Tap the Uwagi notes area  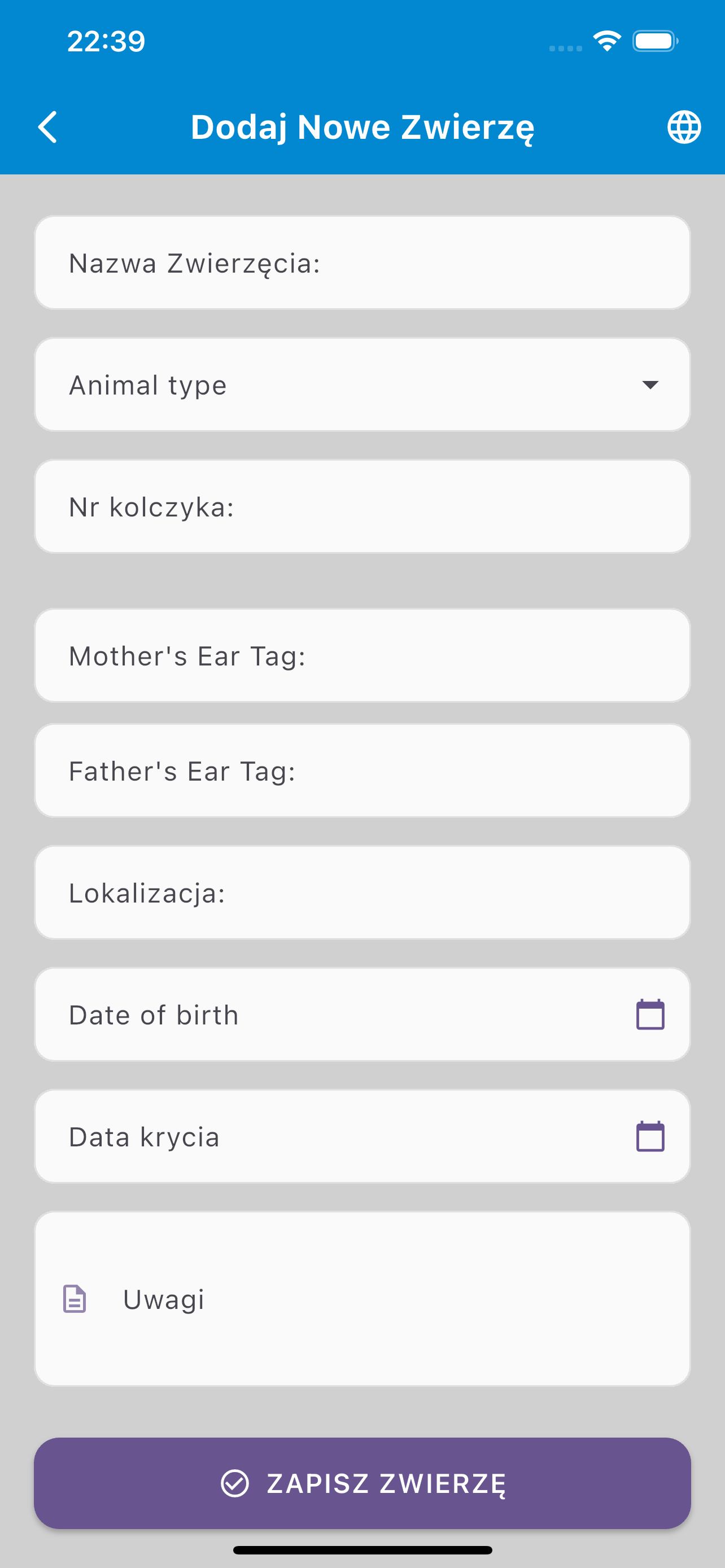tap(362, 1299)
